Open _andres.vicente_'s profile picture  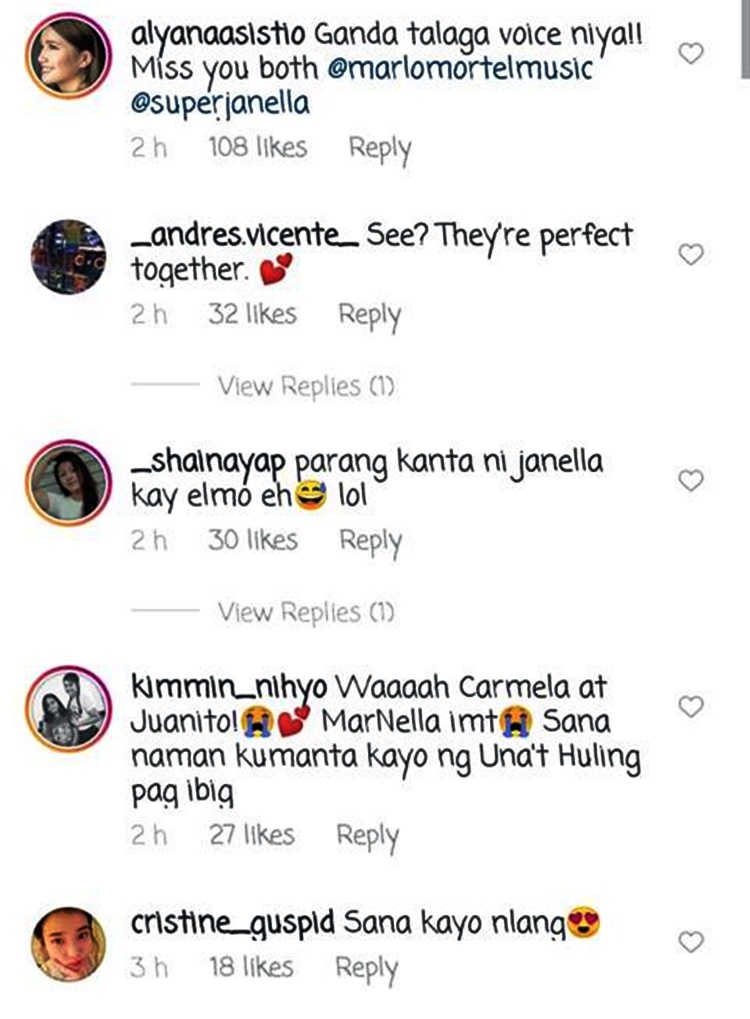point(68,258)
